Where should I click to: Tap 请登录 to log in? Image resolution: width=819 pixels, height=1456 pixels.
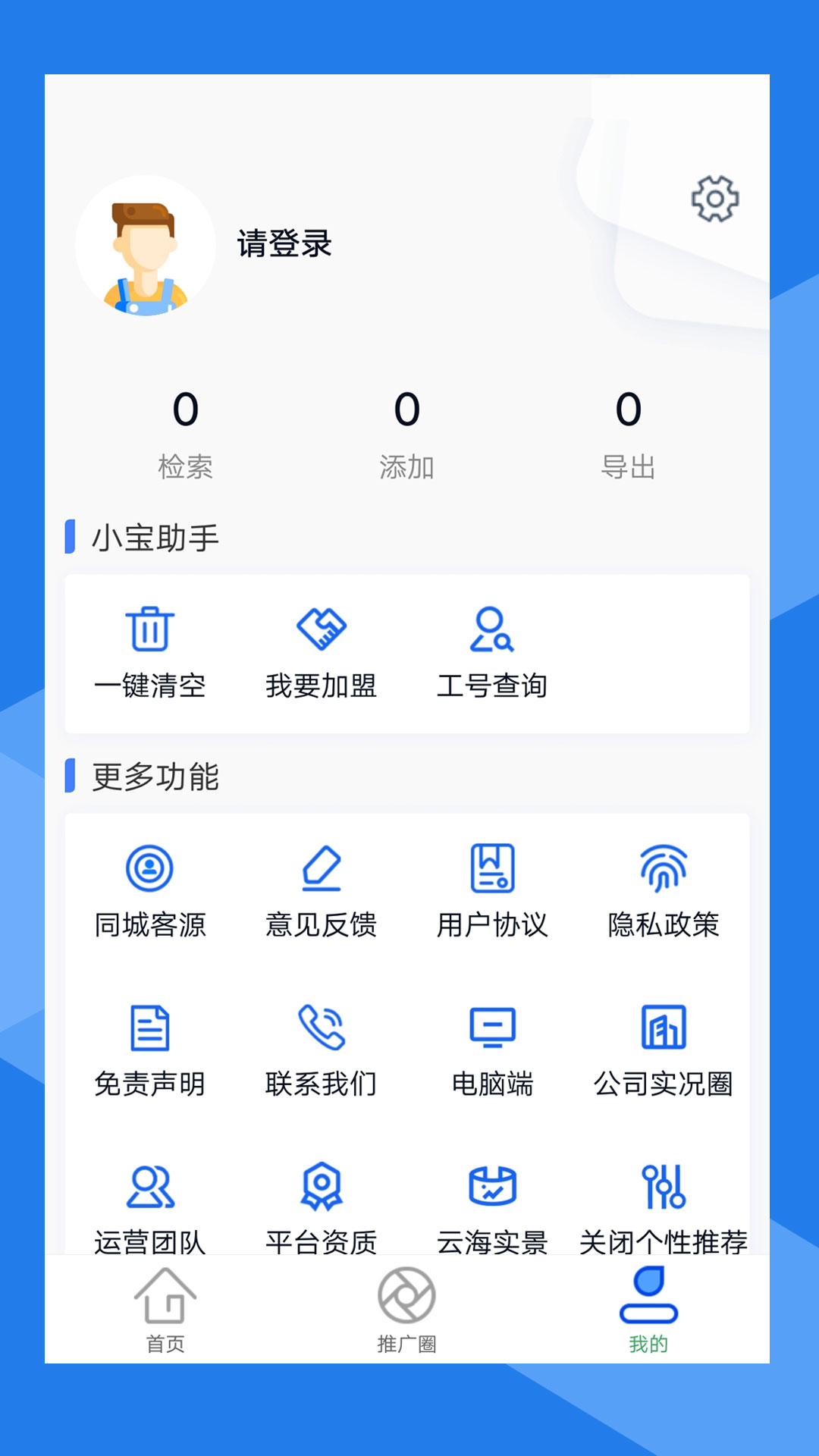tap(284, 243)
